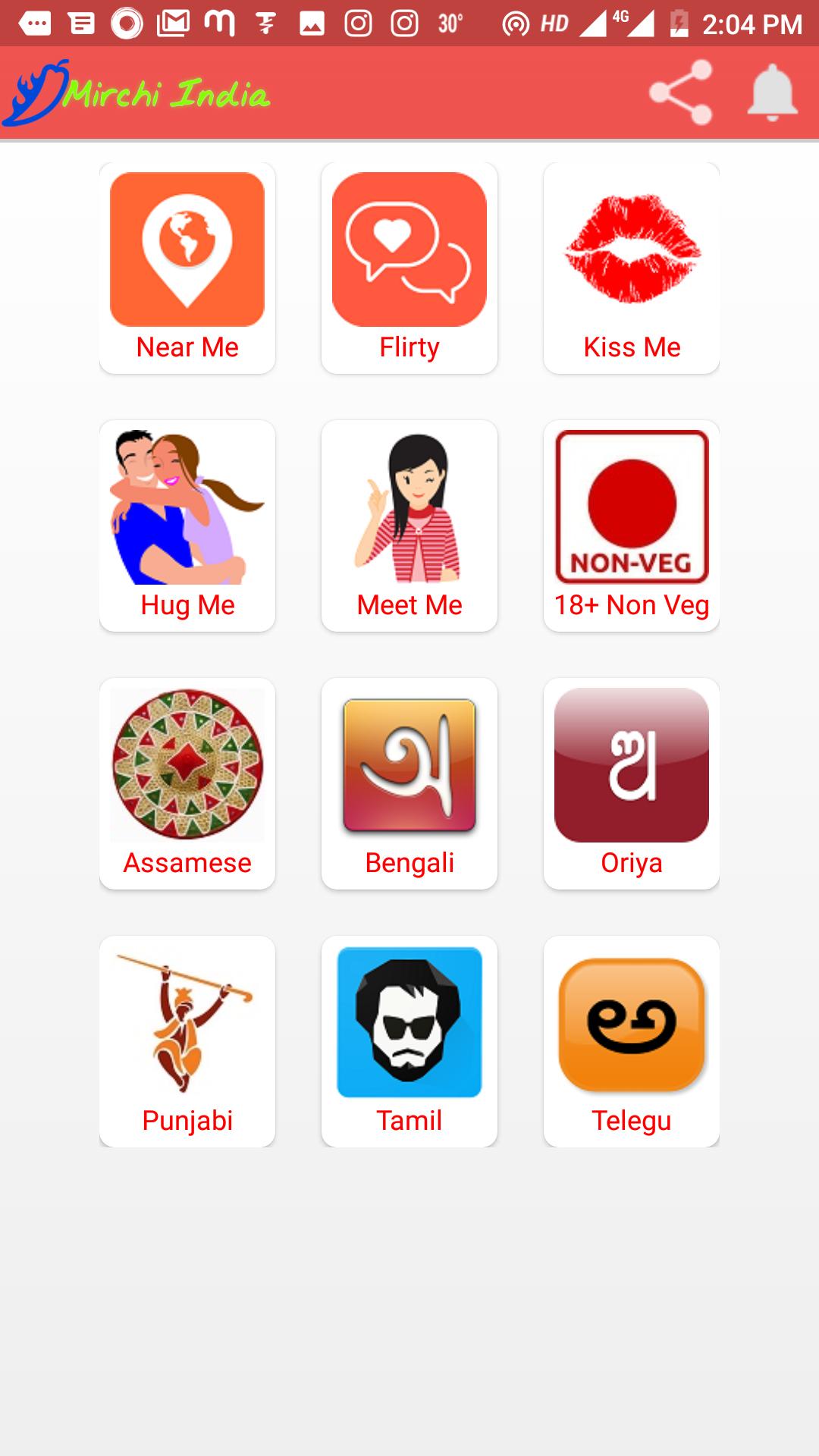Choose the Oriya language tile

(x=632, y=783)
